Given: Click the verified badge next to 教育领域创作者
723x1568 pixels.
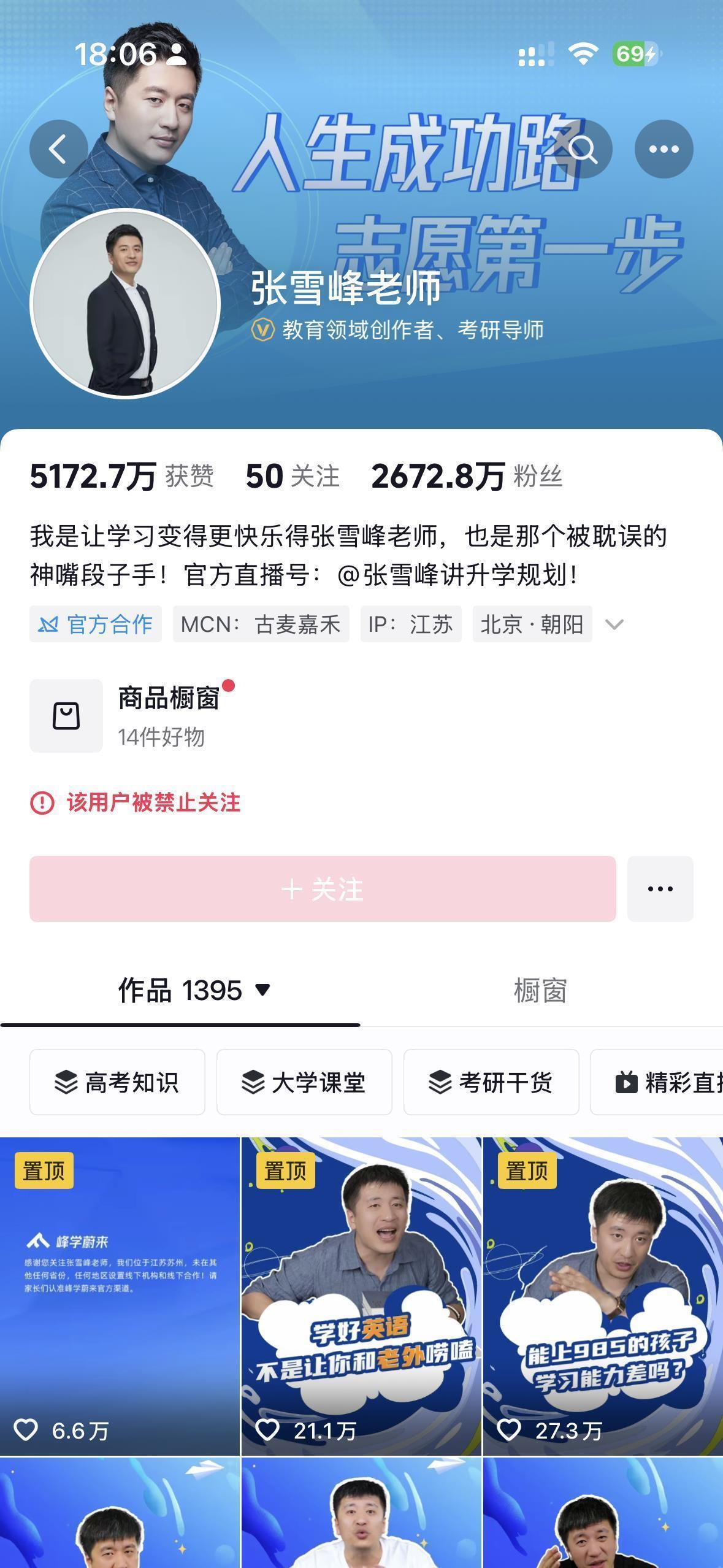Looking at the screenshot, I should [x=262, y=329].
